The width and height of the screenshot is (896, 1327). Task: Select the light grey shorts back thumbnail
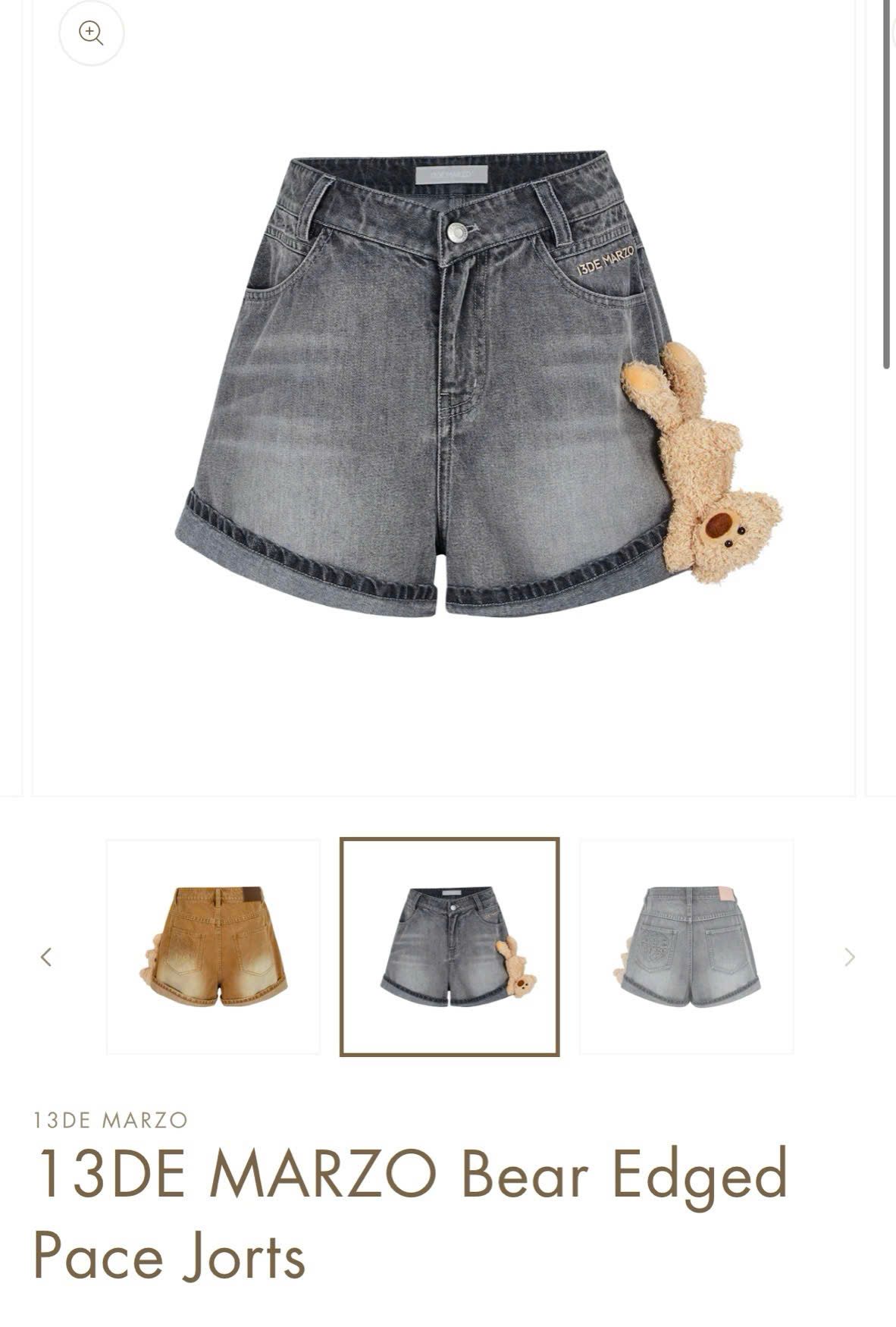(687, 946)
